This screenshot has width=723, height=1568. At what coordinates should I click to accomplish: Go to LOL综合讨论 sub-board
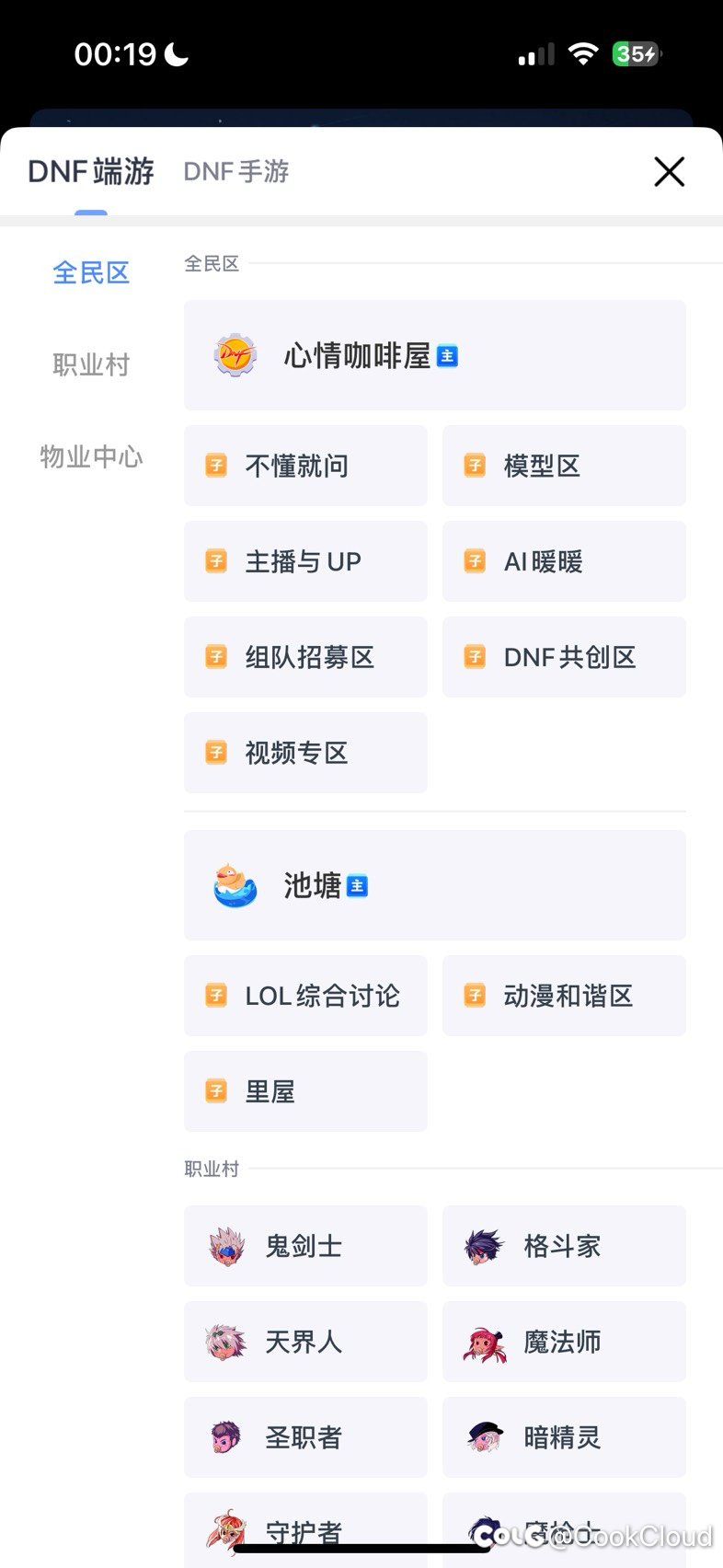click(305, 996)
